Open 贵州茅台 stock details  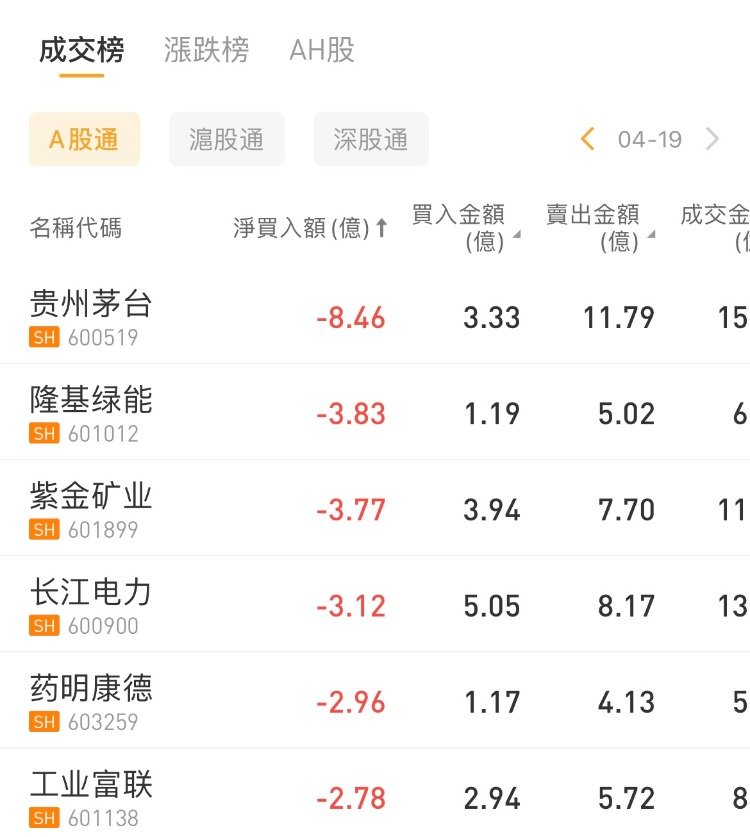(x=91, y=317)
